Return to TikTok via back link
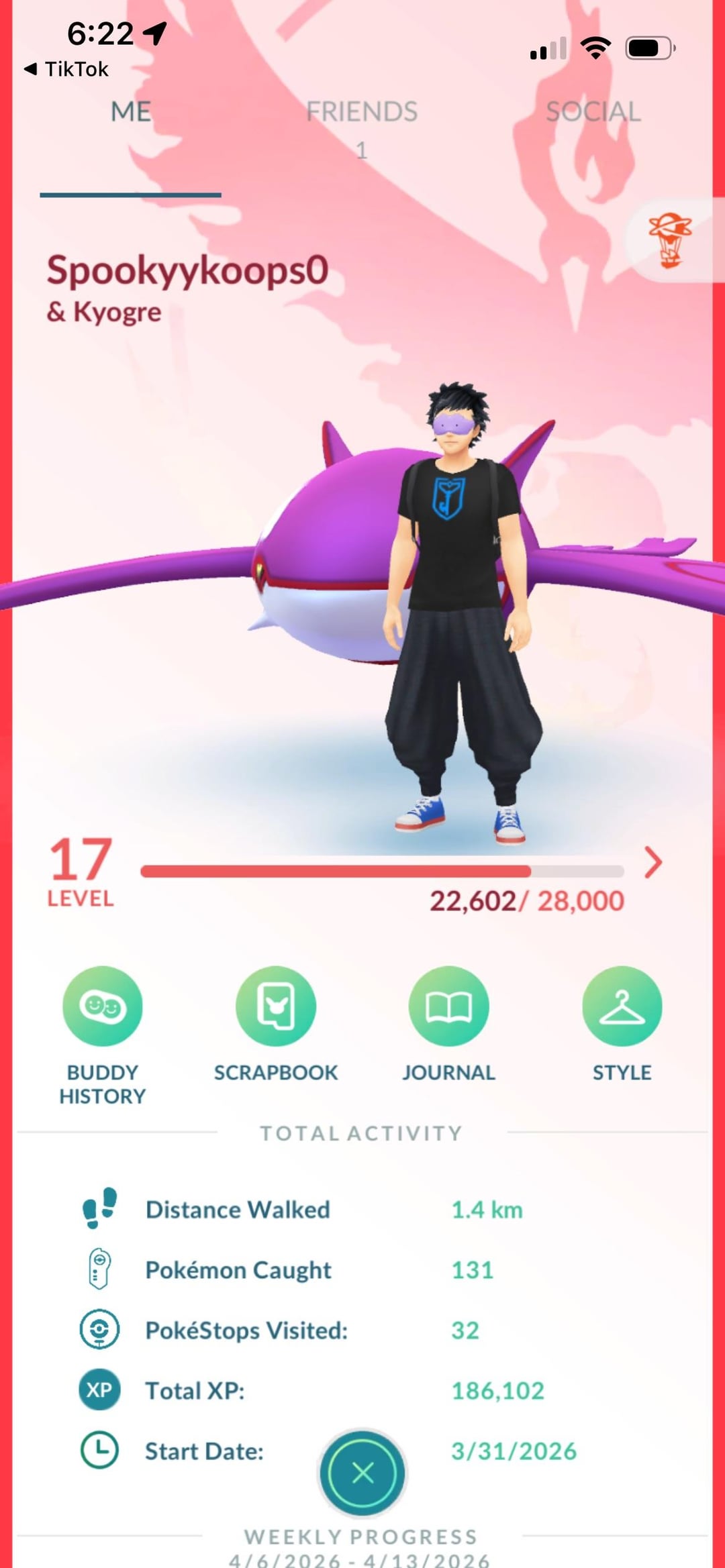The height and width of the screenshot is (1568, 725). click(67, 69)
